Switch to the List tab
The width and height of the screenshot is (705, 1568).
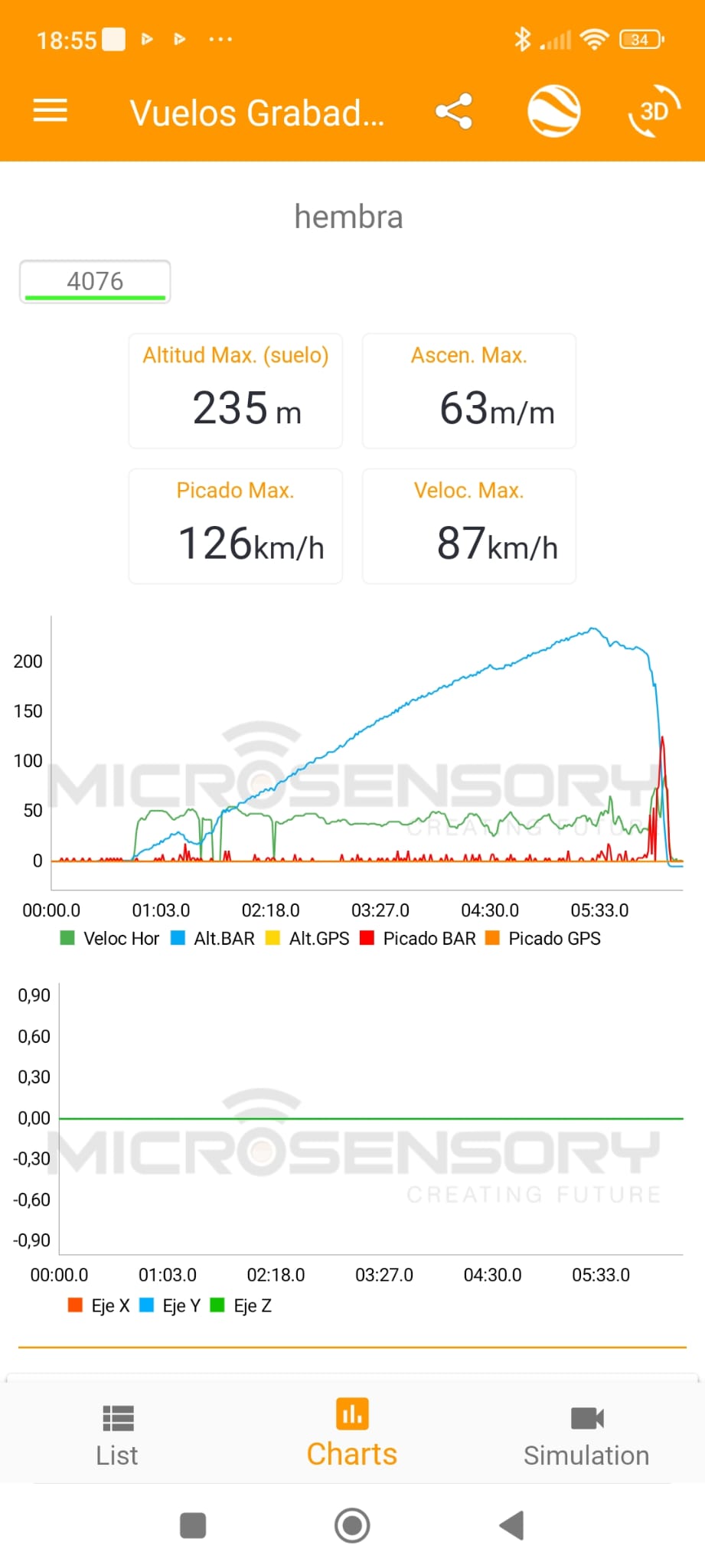coord(117,1435)
